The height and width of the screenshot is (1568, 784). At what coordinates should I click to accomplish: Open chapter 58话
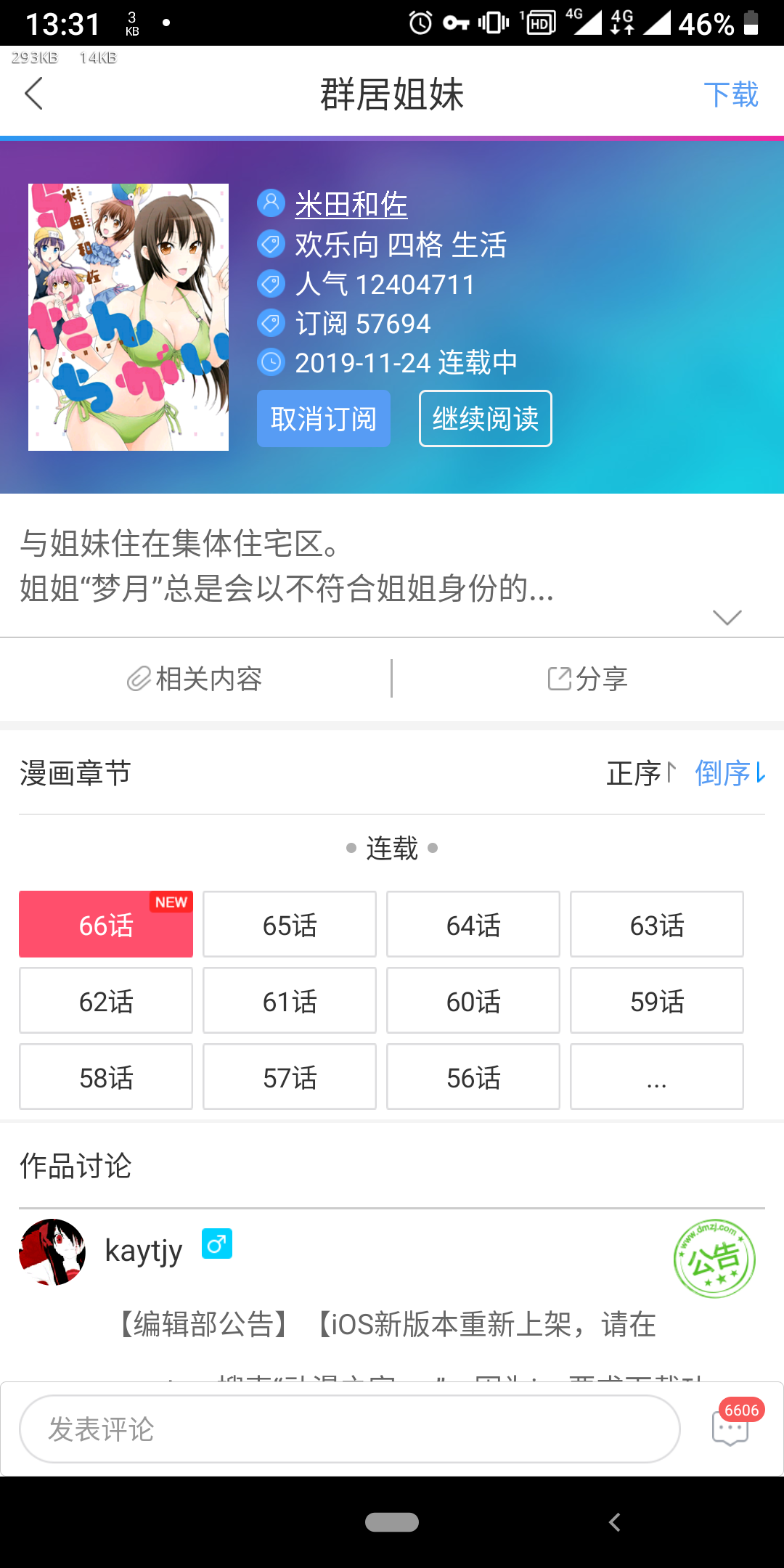106,1077
